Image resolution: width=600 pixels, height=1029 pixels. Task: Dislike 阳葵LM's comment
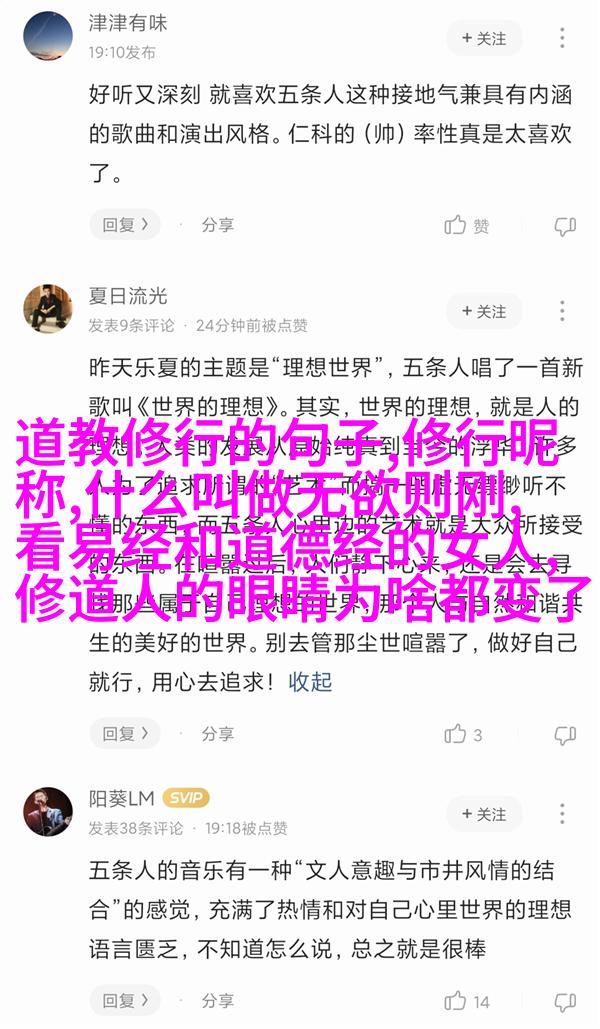566,1000
